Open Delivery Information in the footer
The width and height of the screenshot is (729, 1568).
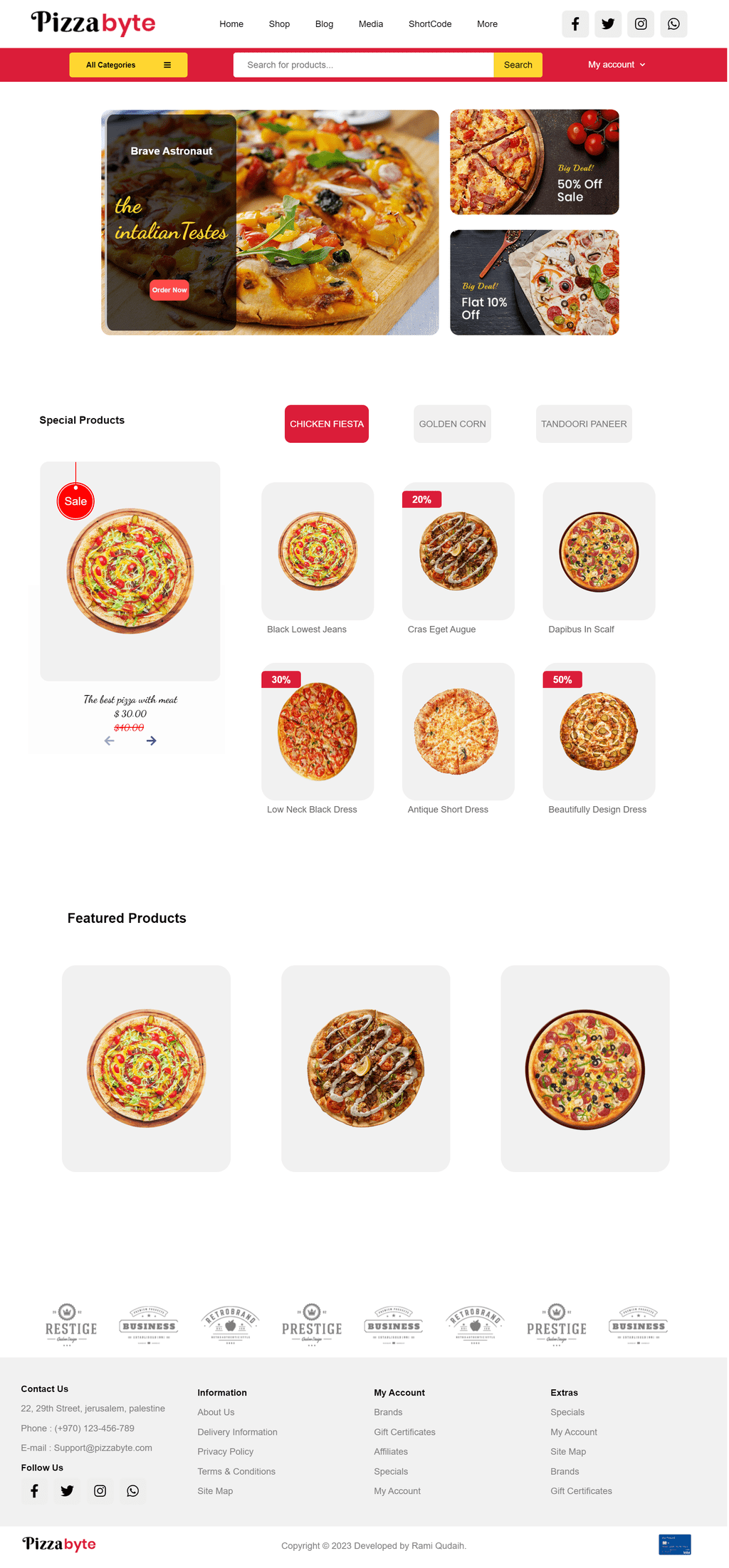coord(237,1432)
